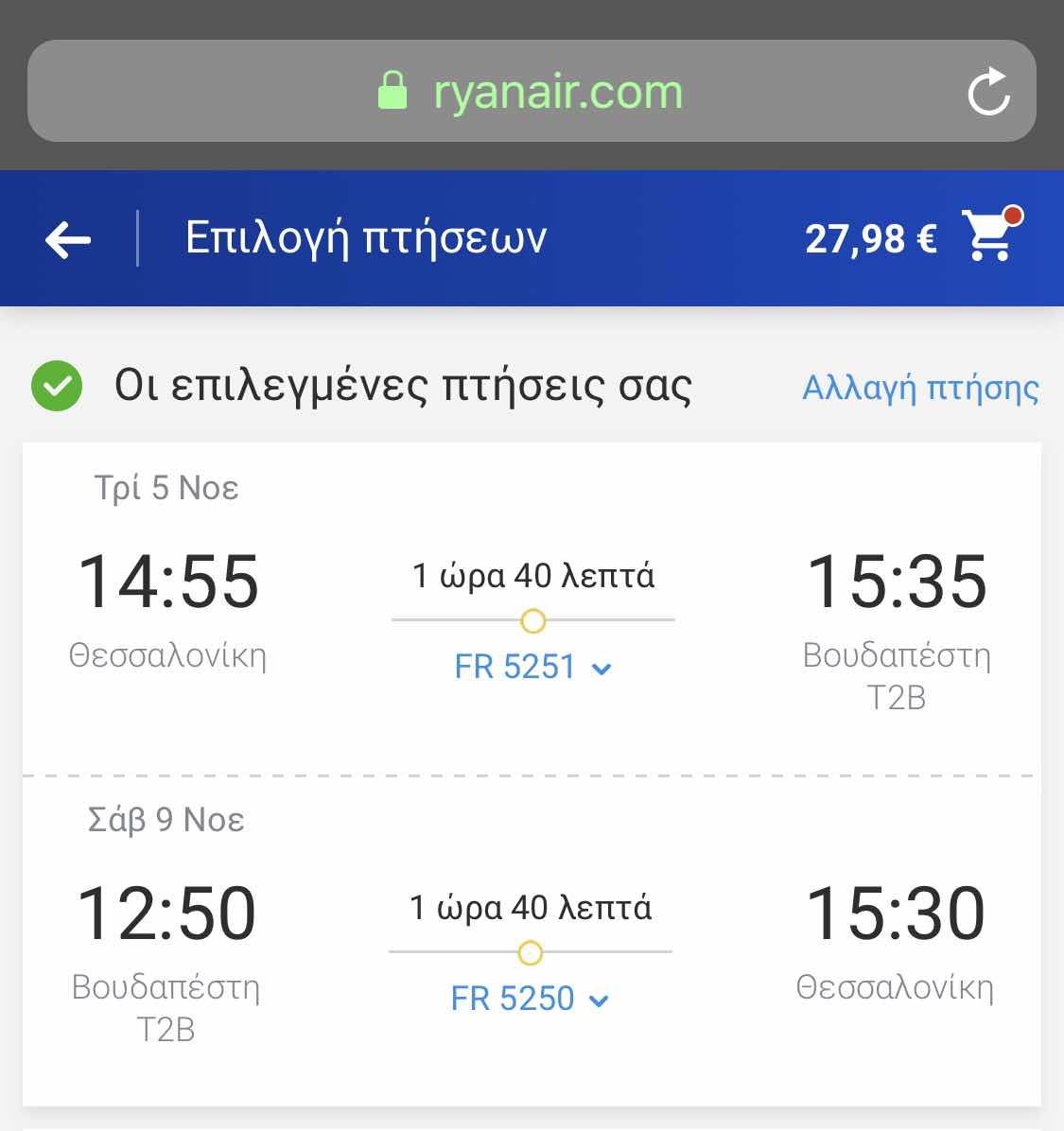Go back from flight selection
The height and width of the screenshot is (1131, 1064).
point(68,239)
